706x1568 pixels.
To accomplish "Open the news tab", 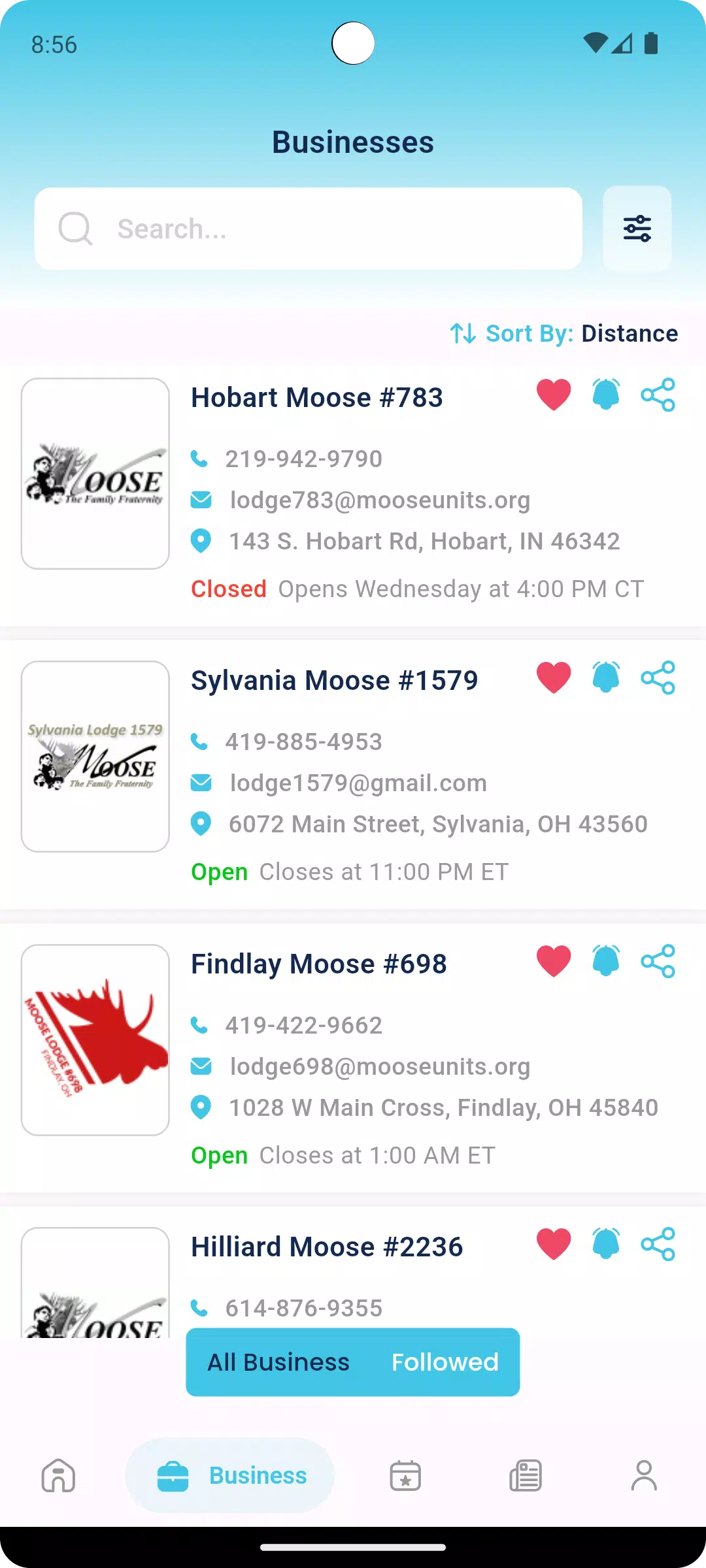I will pyautogui.click(x=526, y=1475).
